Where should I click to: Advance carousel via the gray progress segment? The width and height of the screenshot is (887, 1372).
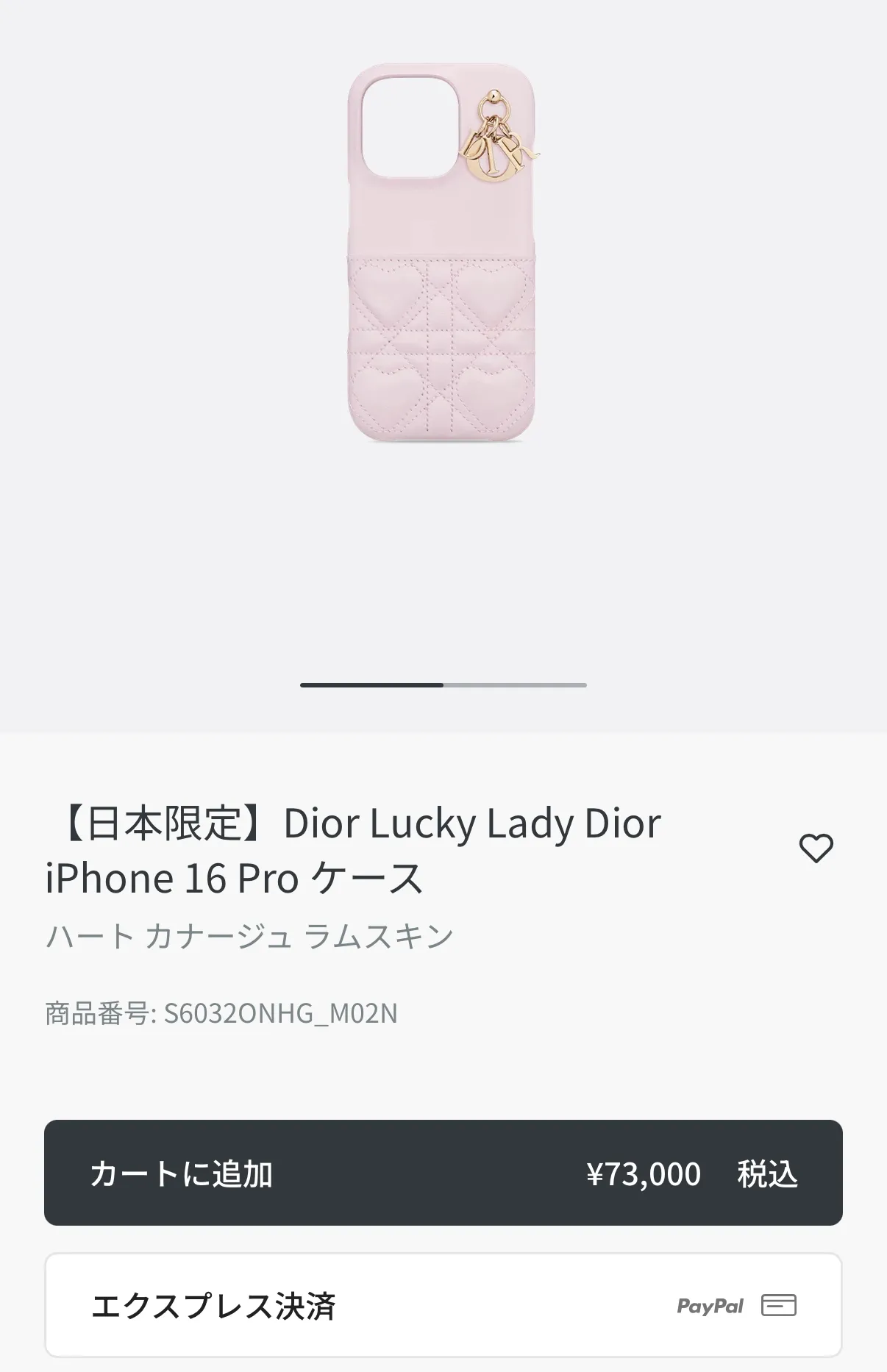tap(515, 685)
